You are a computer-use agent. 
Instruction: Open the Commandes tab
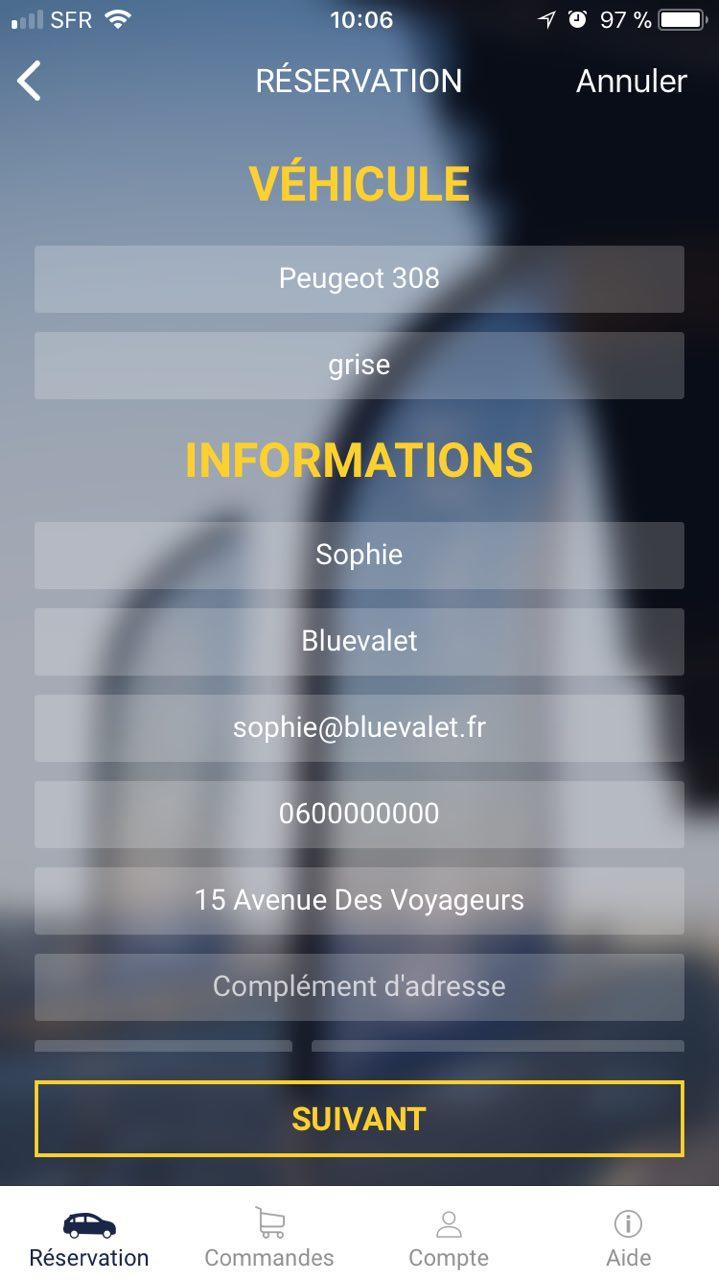tap(269, 1238)
